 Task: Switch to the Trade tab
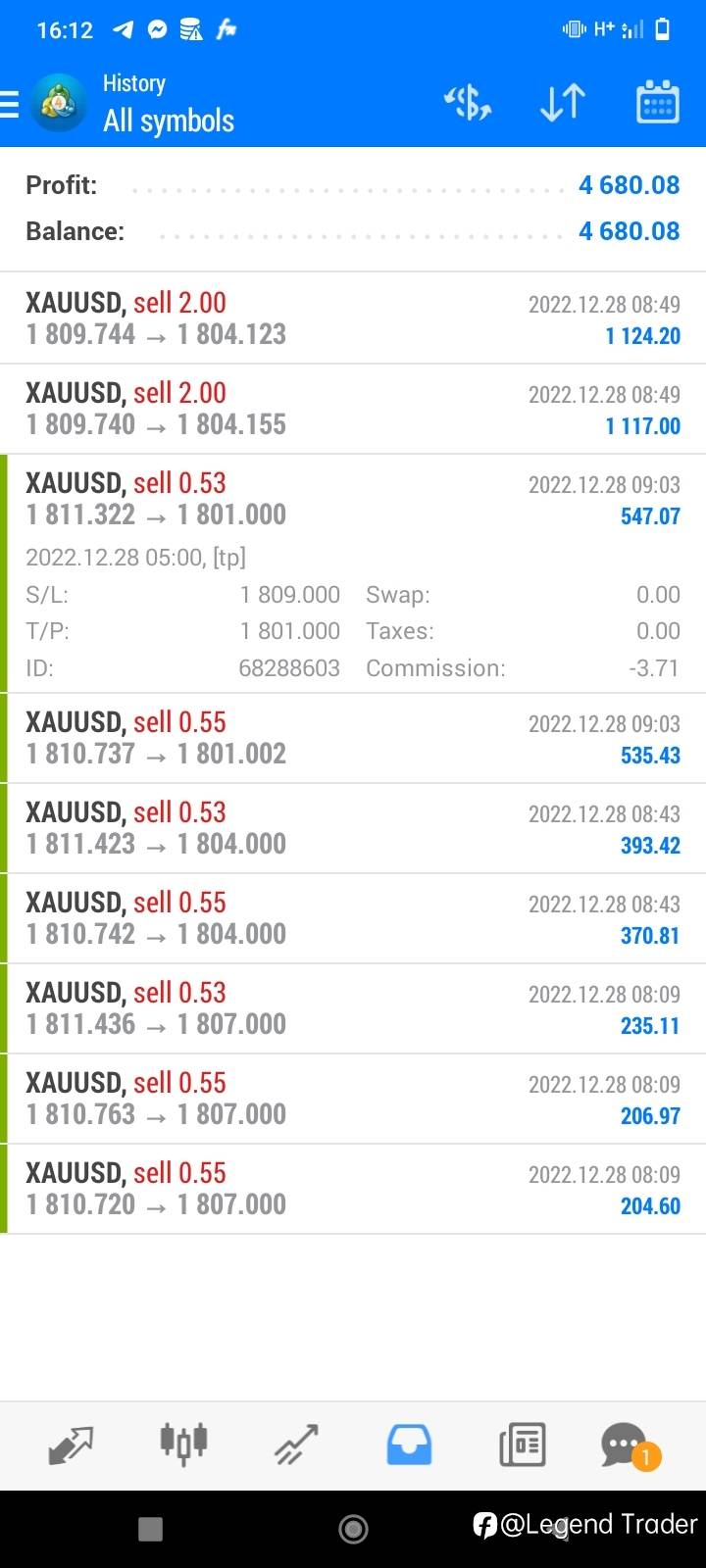point(296,1445)
